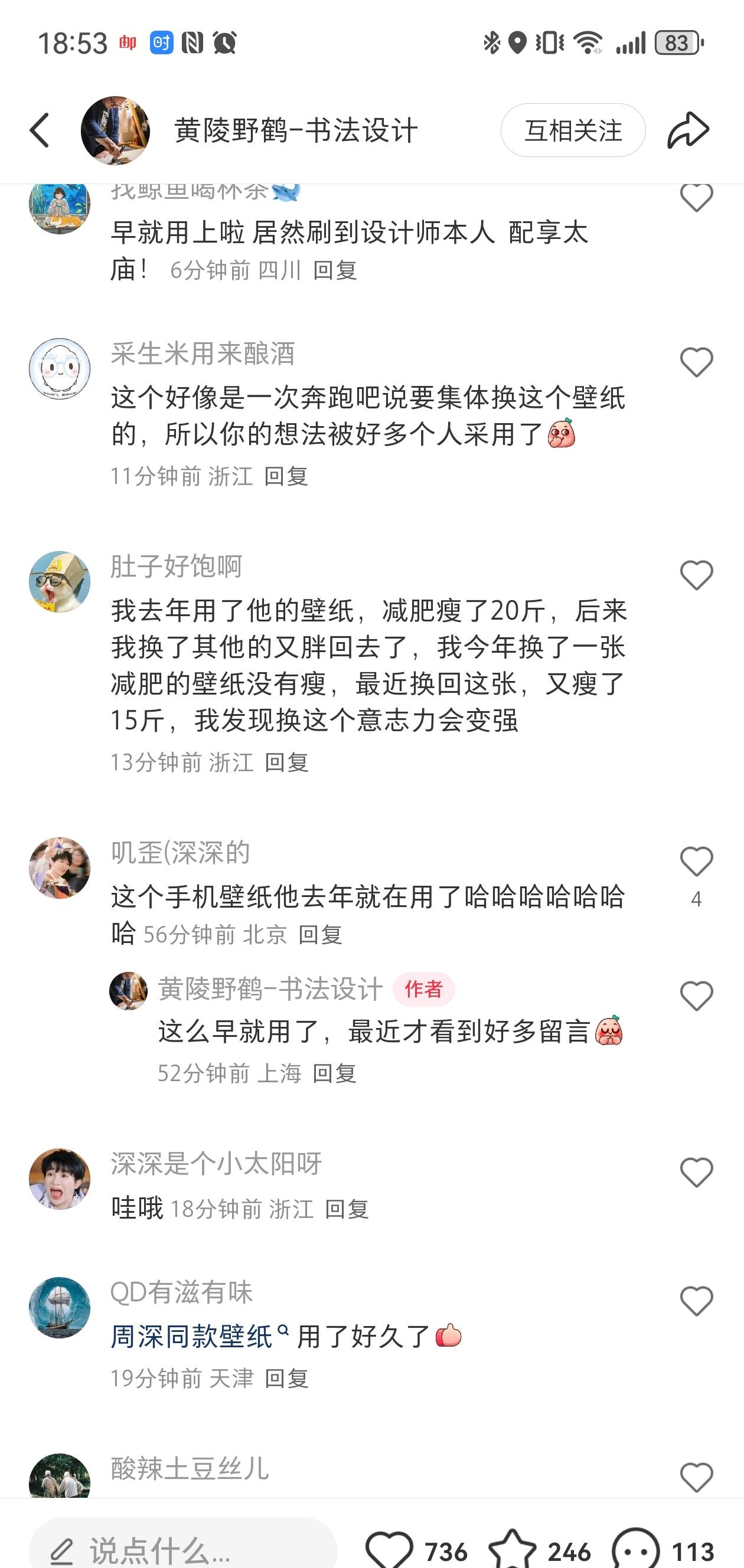The height and width of the screenshot is (1568, 744).
Task: Like the comment by 叽歪(深深的
Action: pos(696,861)
